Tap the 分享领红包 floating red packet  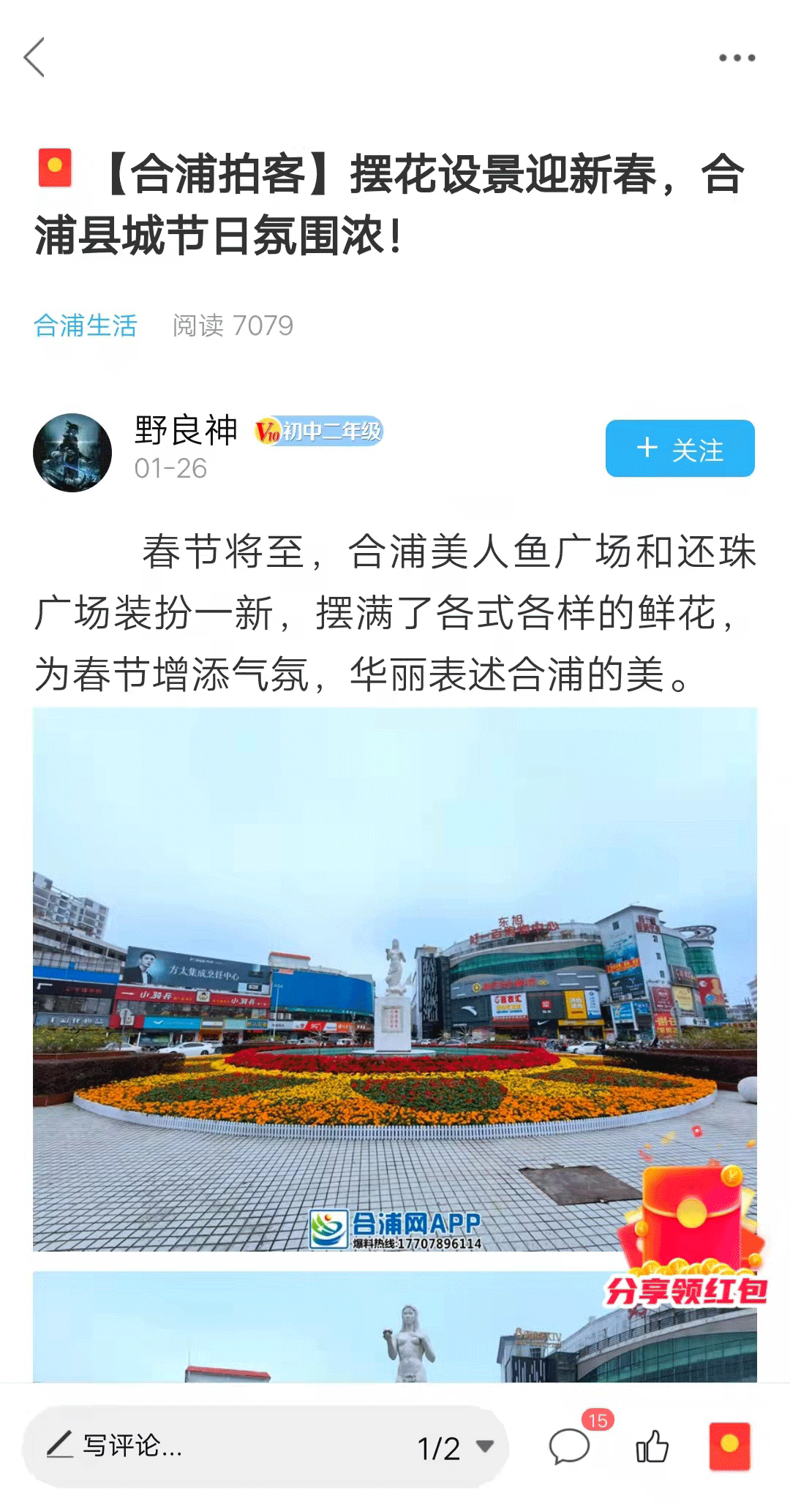tap(688, 1236)
